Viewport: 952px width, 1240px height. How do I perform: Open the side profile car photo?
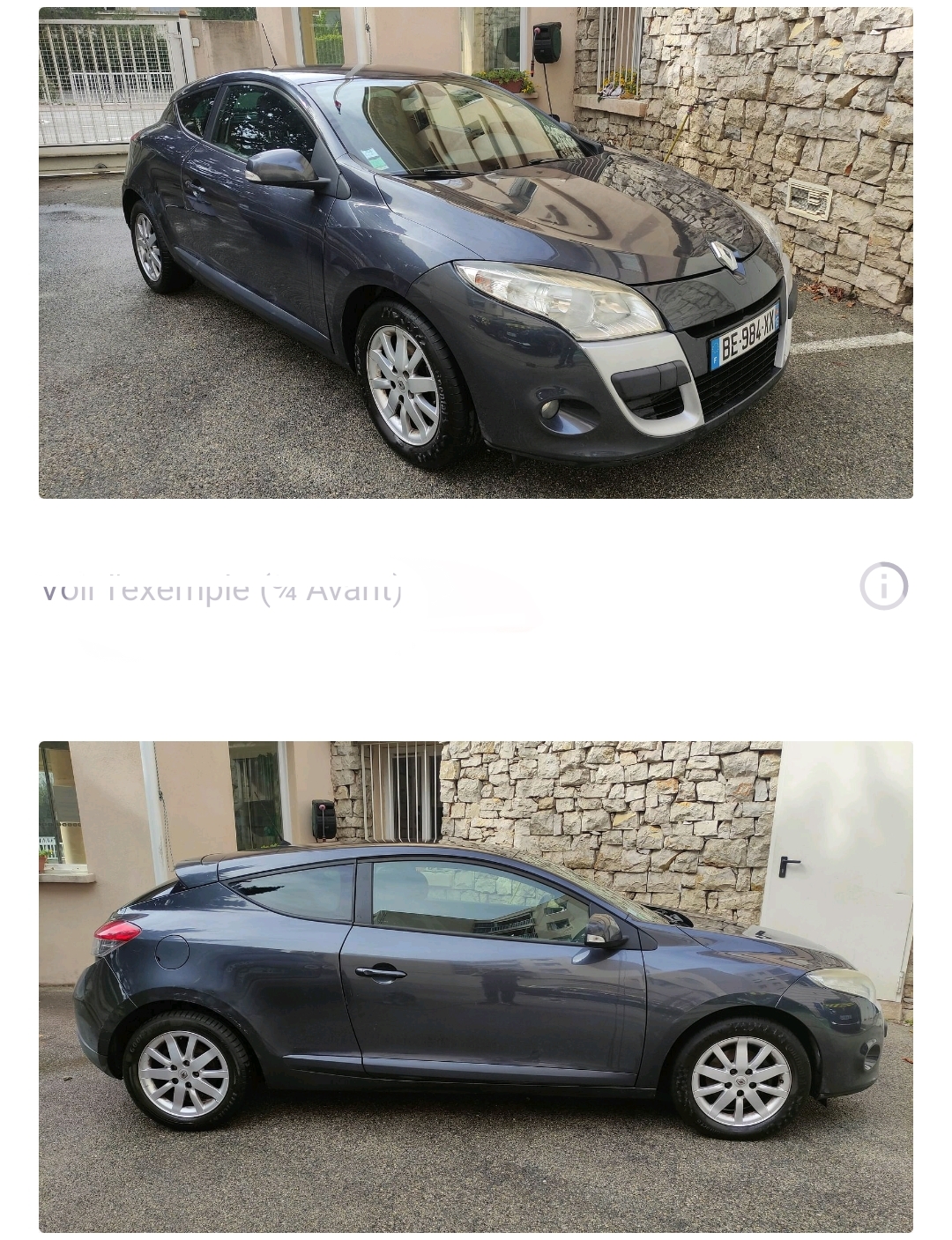(x=476, y=986)
